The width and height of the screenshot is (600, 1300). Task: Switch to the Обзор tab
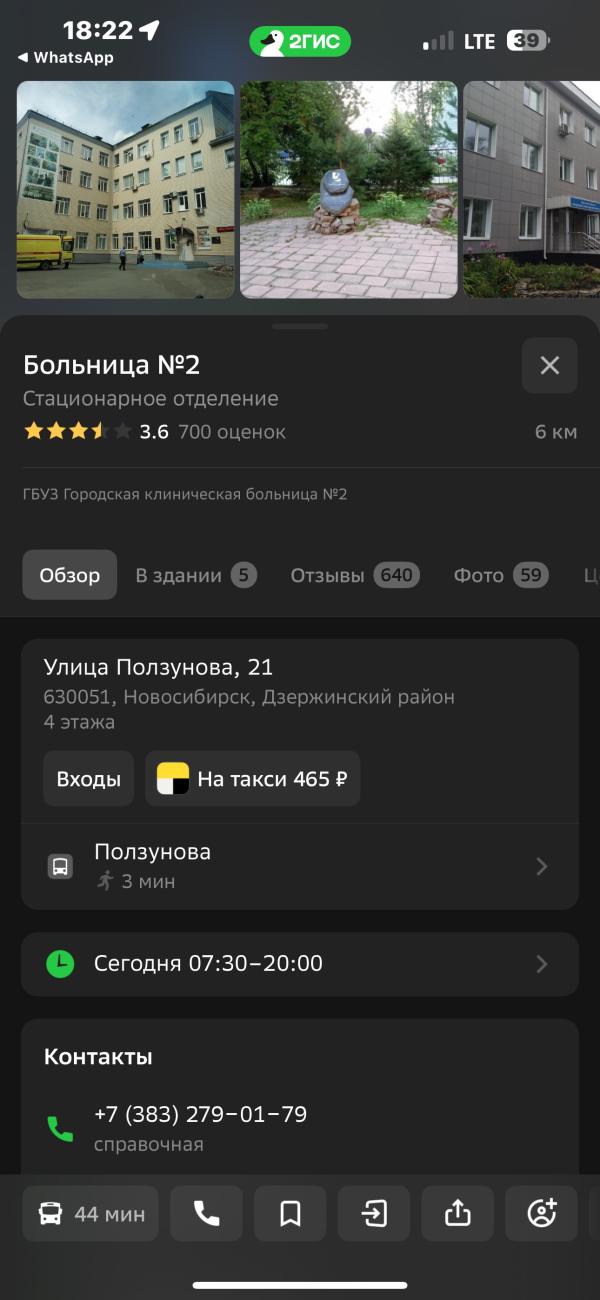pos(70,575)
